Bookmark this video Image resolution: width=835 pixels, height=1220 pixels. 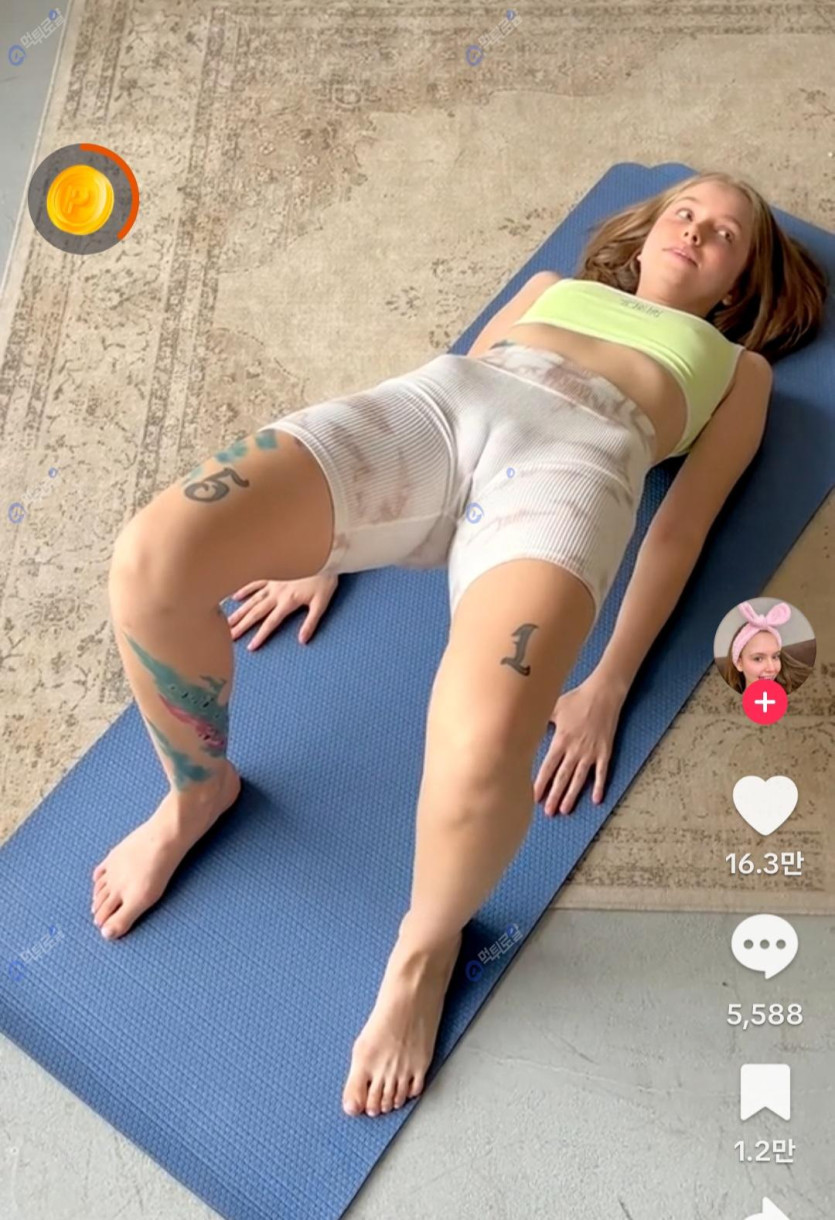click(765, 1092)
